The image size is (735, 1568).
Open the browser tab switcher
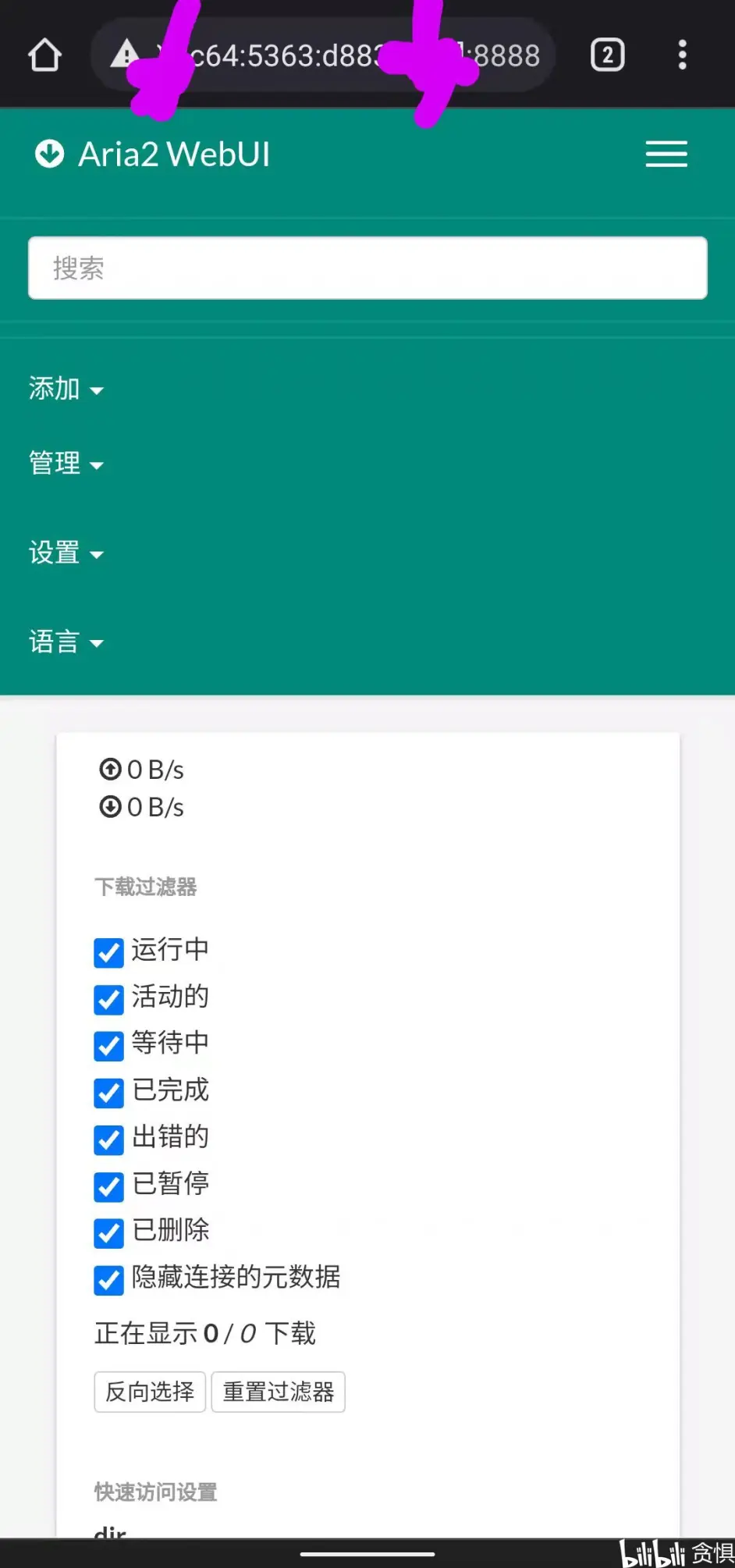[x=607, y=55]
